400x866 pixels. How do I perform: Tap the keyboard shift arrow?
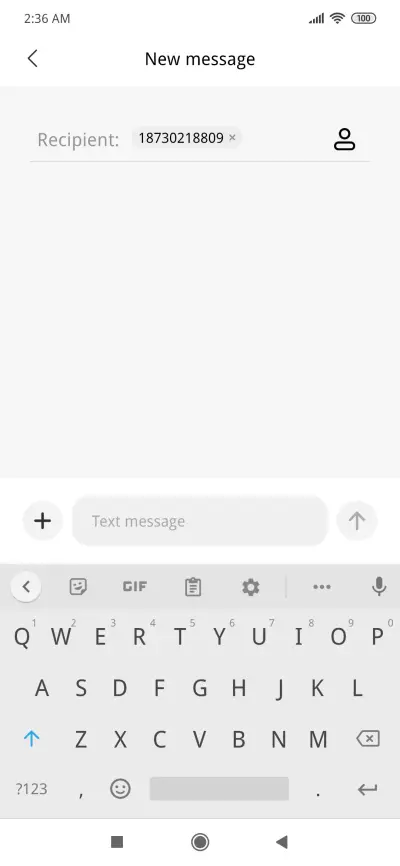pyautogui.click(x=31, y=738)
